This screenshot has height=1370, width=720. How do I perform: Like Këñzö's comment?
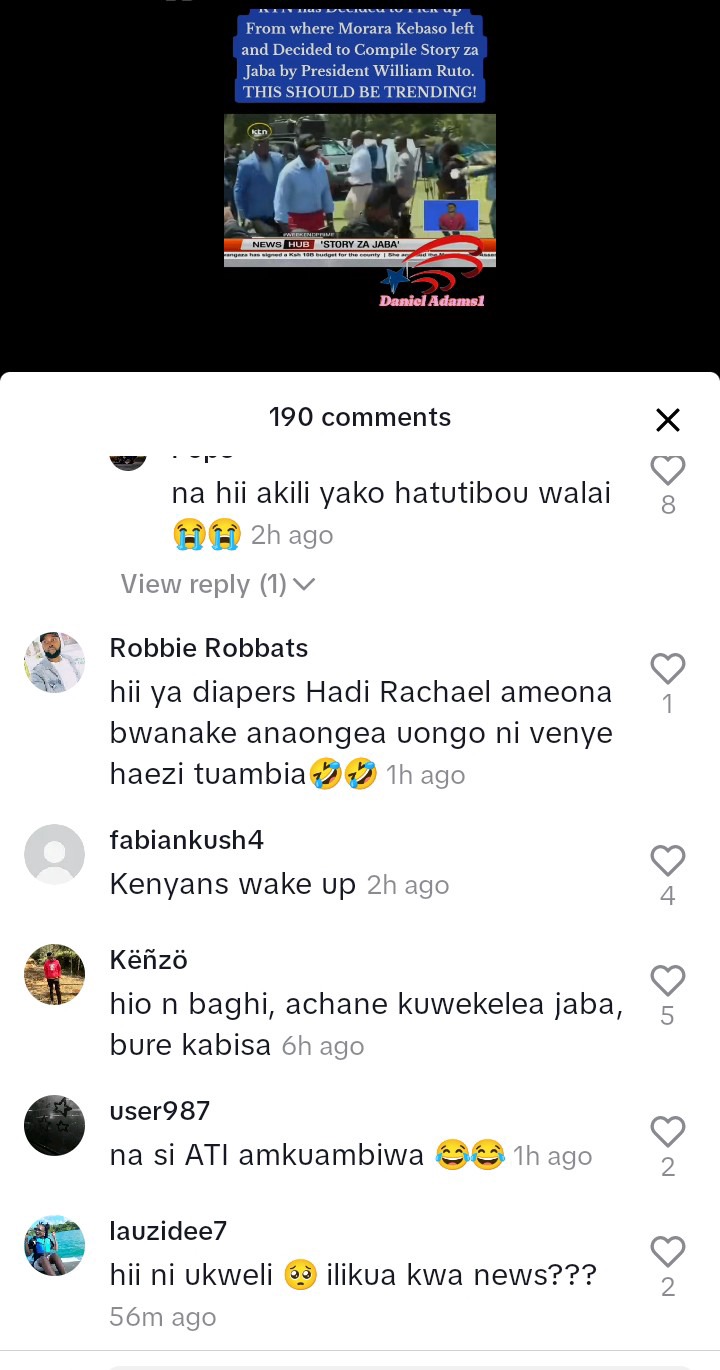coord(667,980)
